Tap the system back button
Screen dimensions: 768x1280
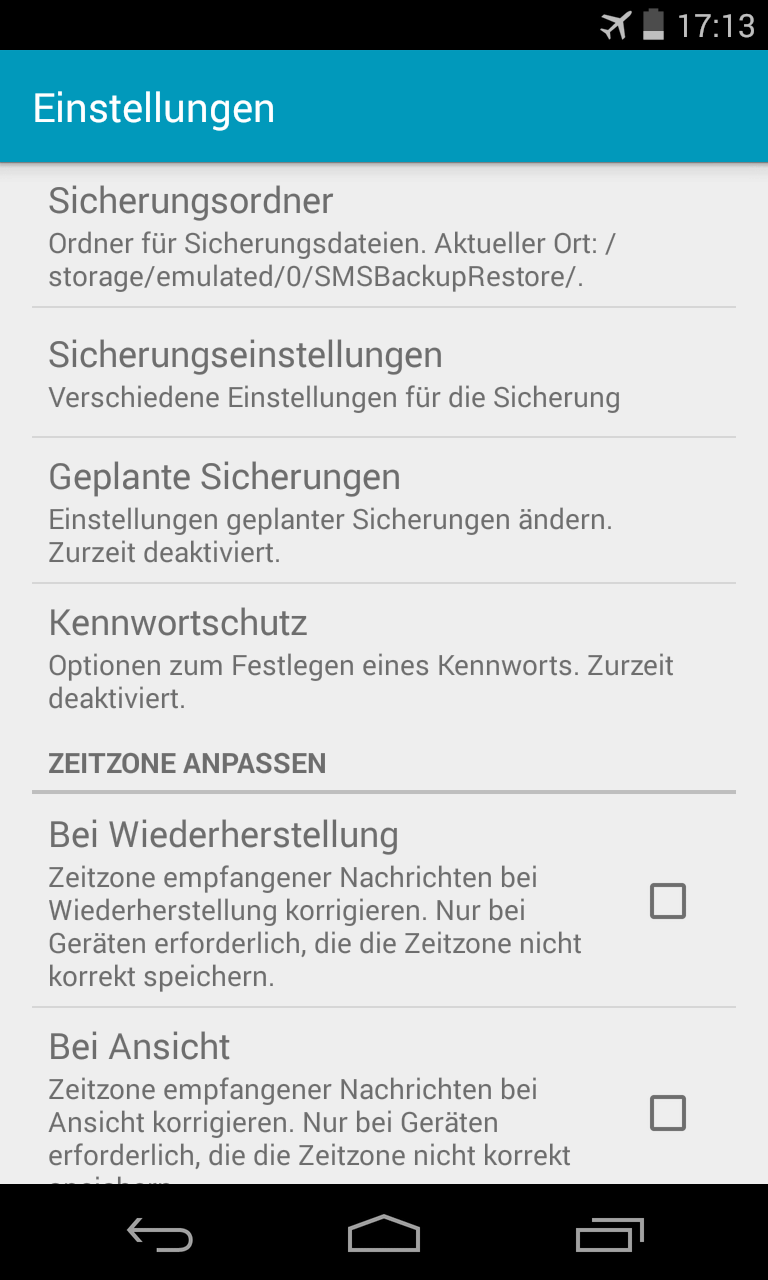[x=160, y=1235]
